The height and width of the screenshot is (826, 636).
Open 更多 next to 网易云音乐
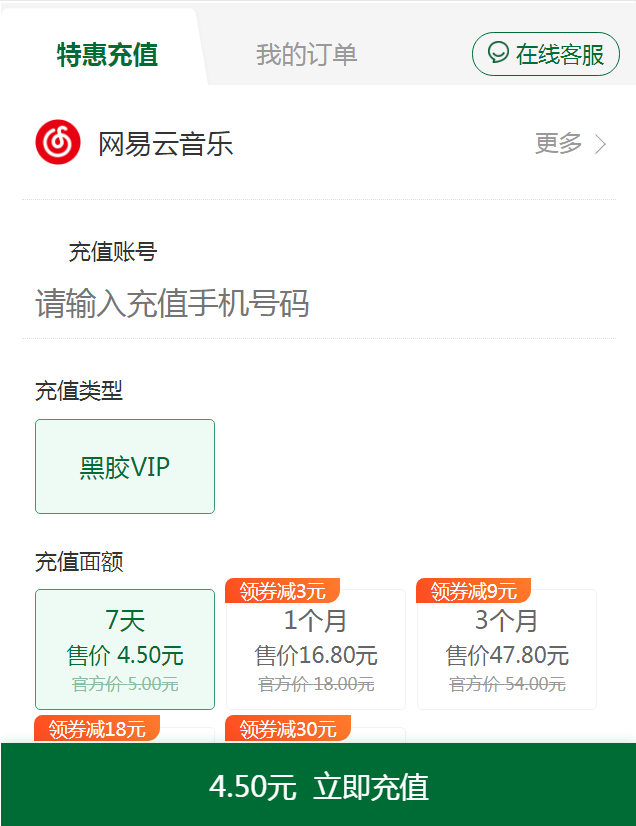pos(570,144)
